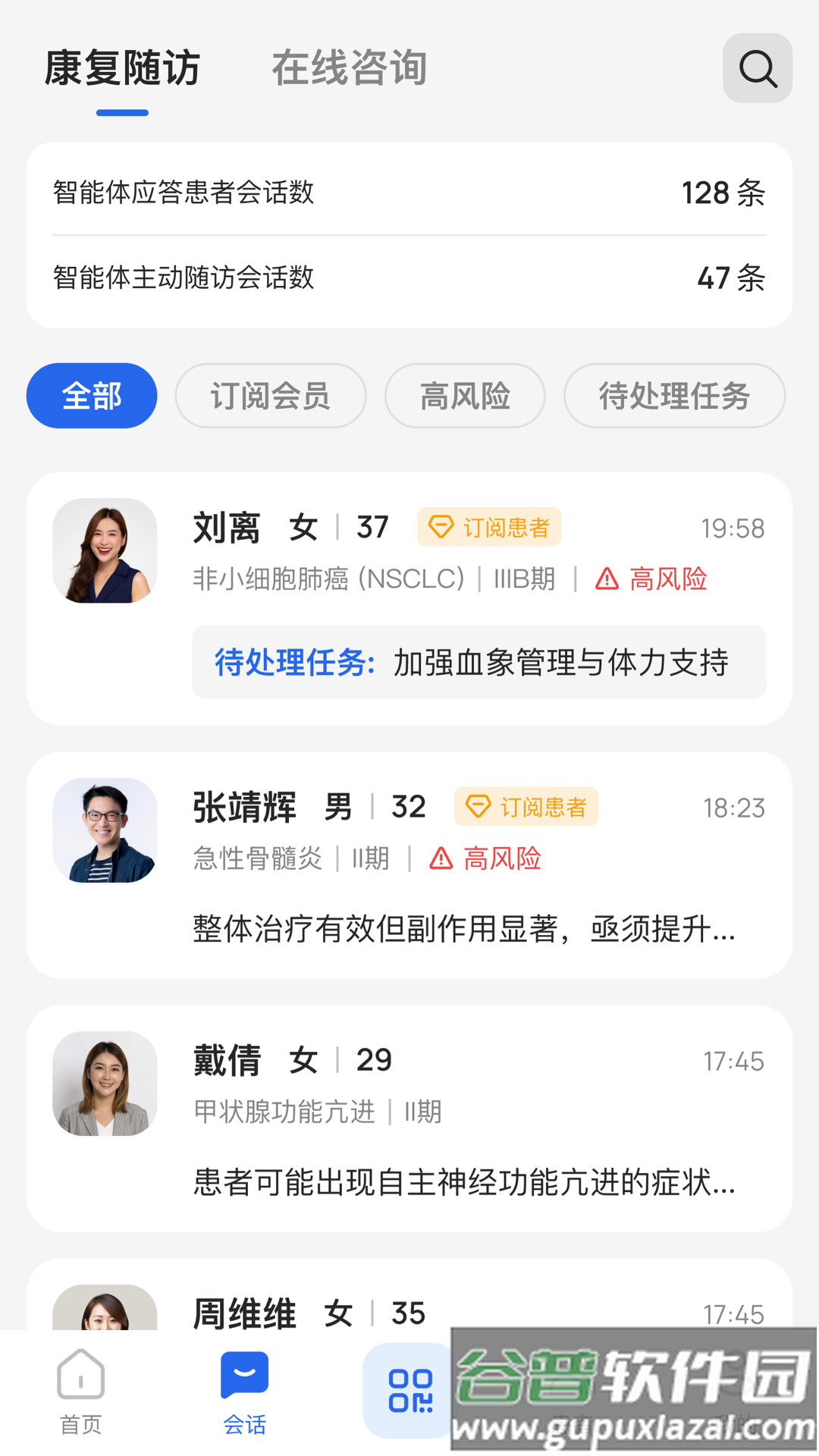Open 周维维's patient card
Image resolution: width=819 pixels, height=1456 pixels.
pyautogui.click(x=409, y=1304)
